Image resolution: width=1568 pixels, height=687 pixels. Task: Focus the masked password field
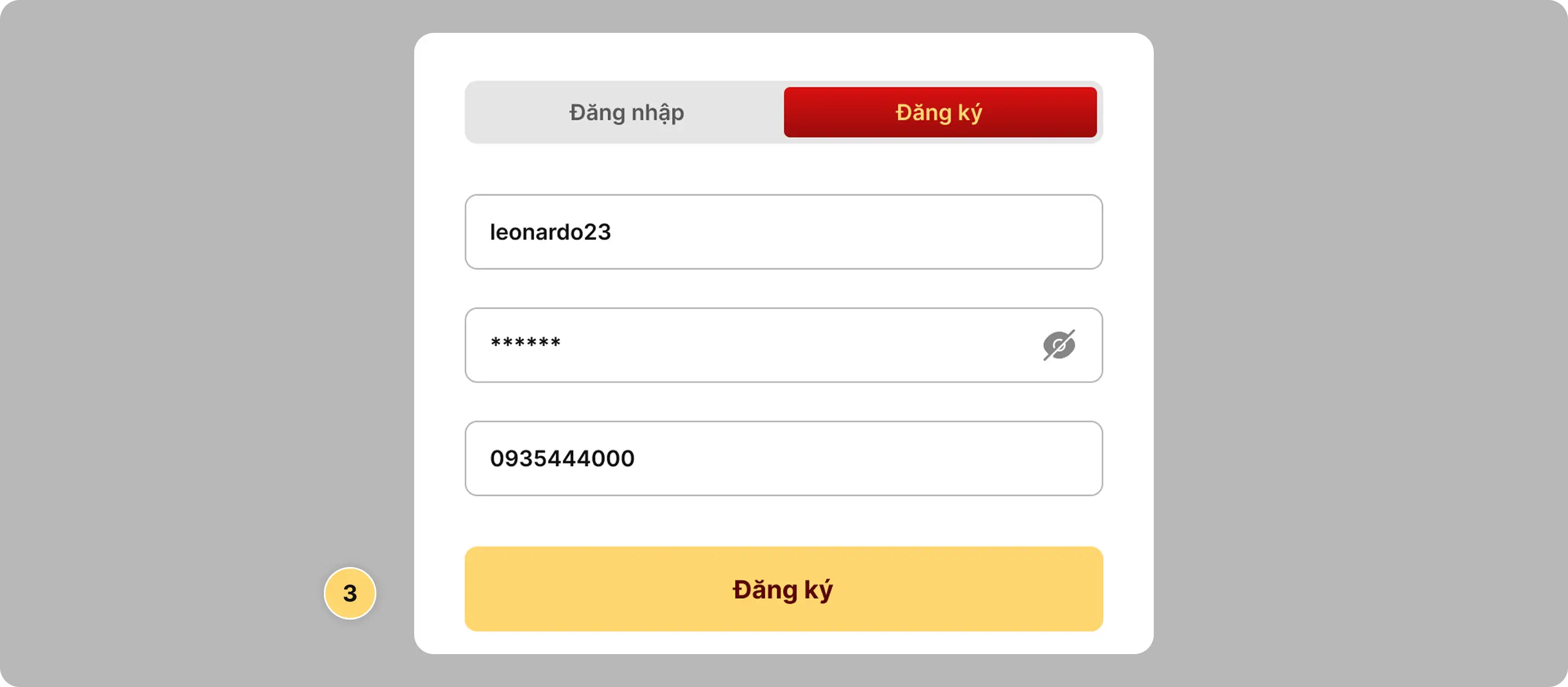749,345
